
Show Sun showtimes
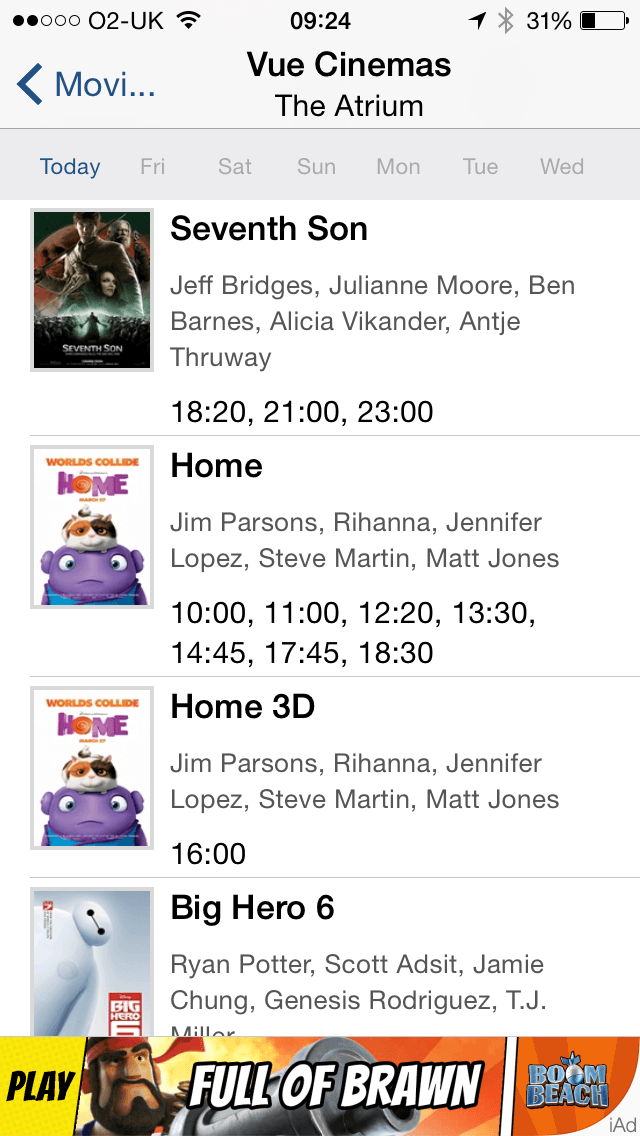tap(316, 167)
